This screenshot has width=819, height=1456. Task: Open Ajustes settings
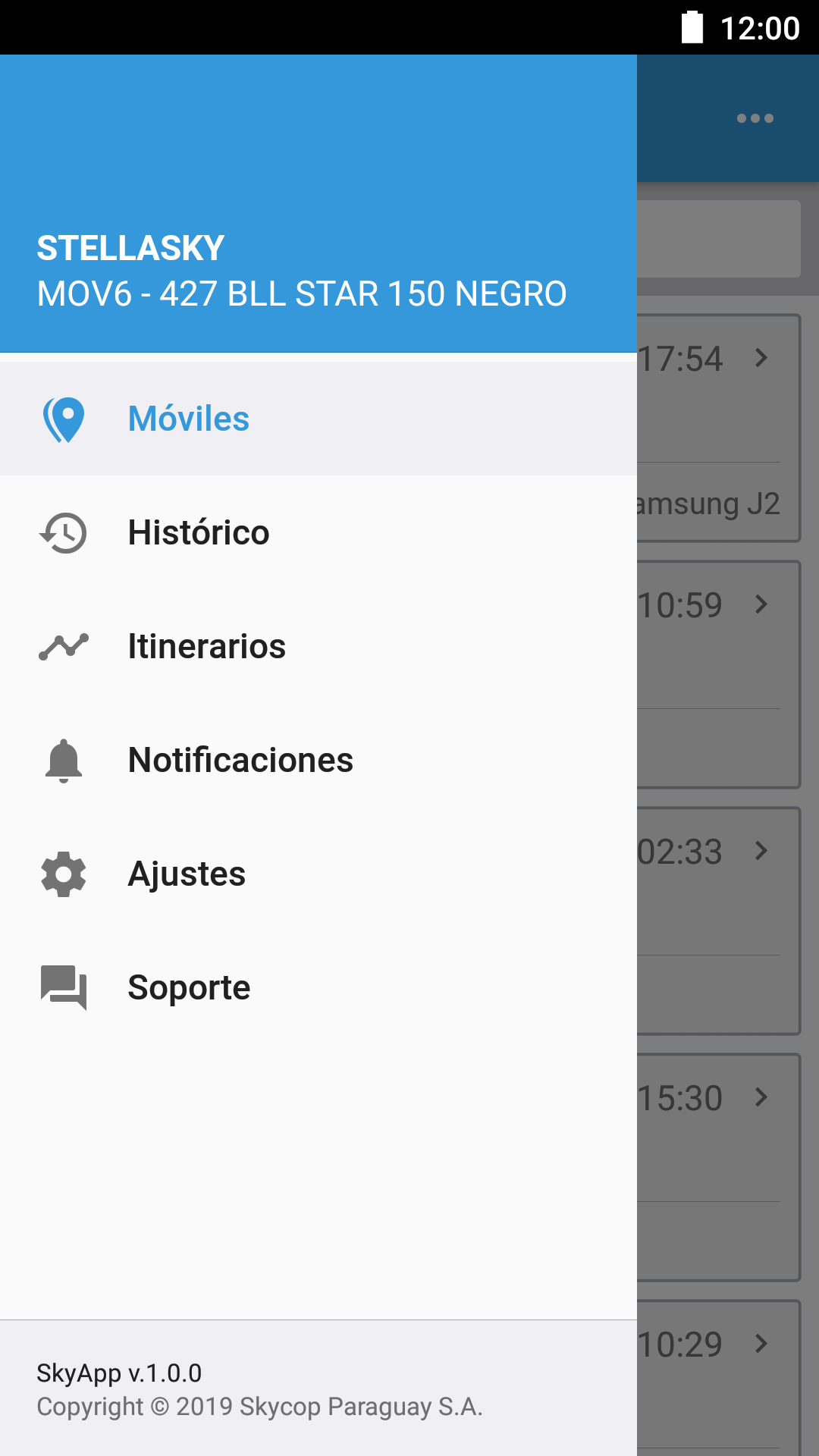pyautogui.click(x=318, y=874)
